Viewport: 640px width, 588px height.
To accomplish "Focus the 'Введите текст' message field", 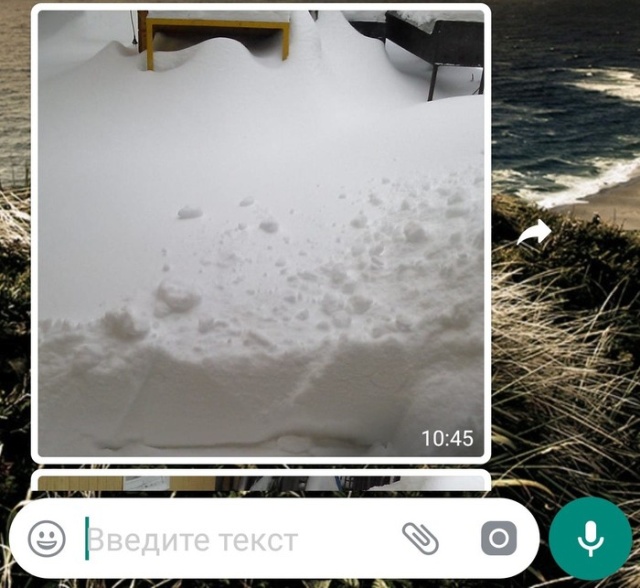I will click(230, 540).
